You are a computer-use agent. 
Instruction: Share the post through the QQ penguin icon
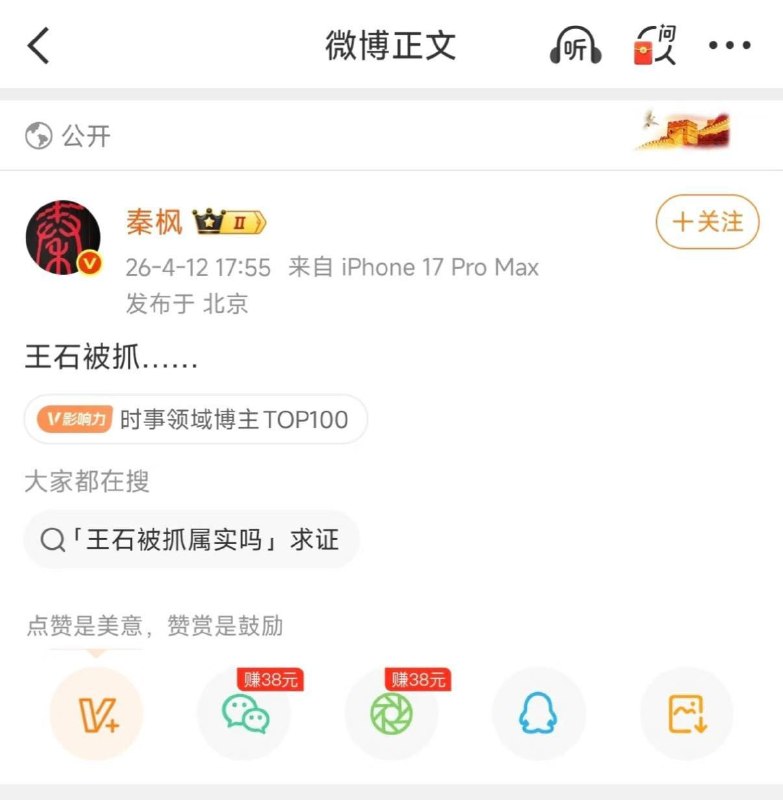pyautogui.click(x=539, y=713)
